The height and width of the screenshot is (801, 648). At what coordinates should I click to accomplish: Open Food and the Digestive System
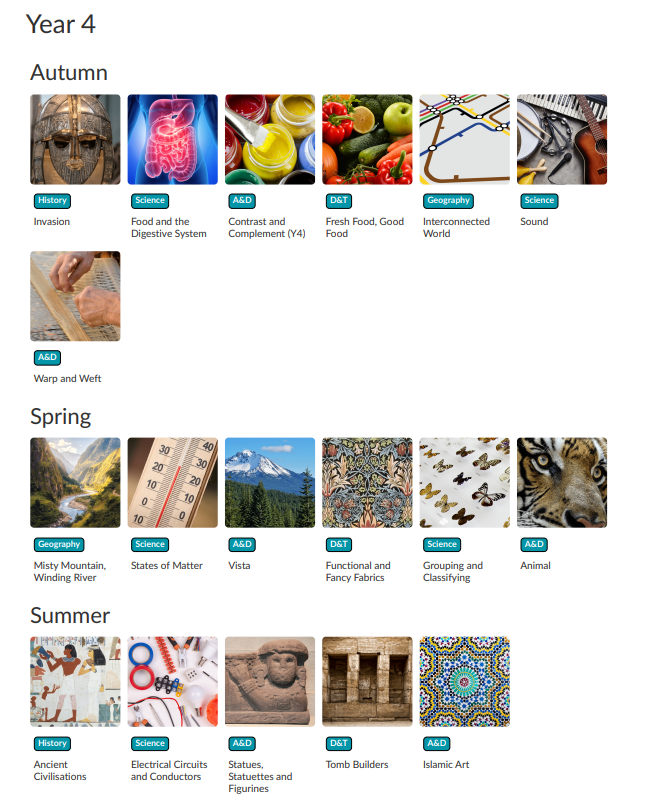coord(172,140)
